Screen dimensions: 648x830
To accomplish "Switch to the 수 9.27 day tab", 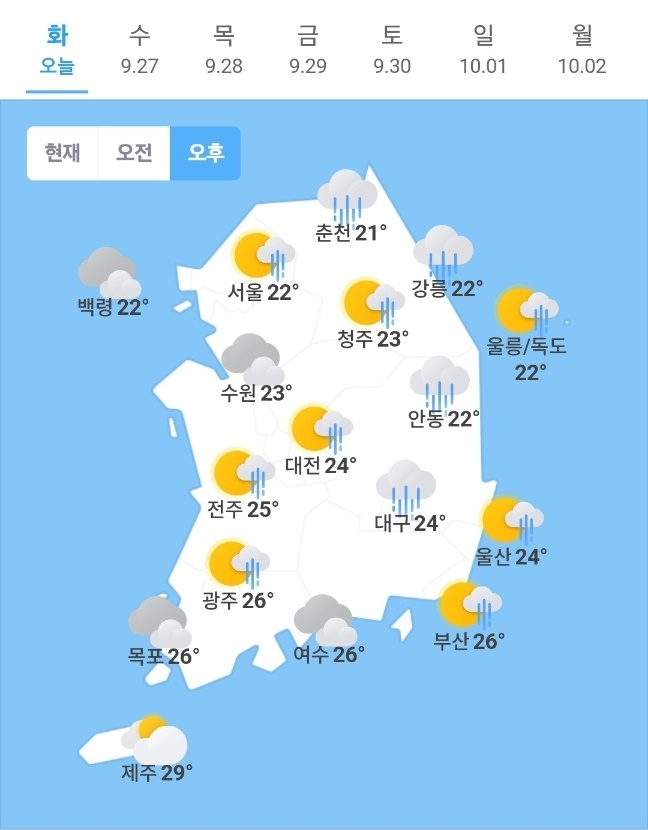I will pos(140,50).
